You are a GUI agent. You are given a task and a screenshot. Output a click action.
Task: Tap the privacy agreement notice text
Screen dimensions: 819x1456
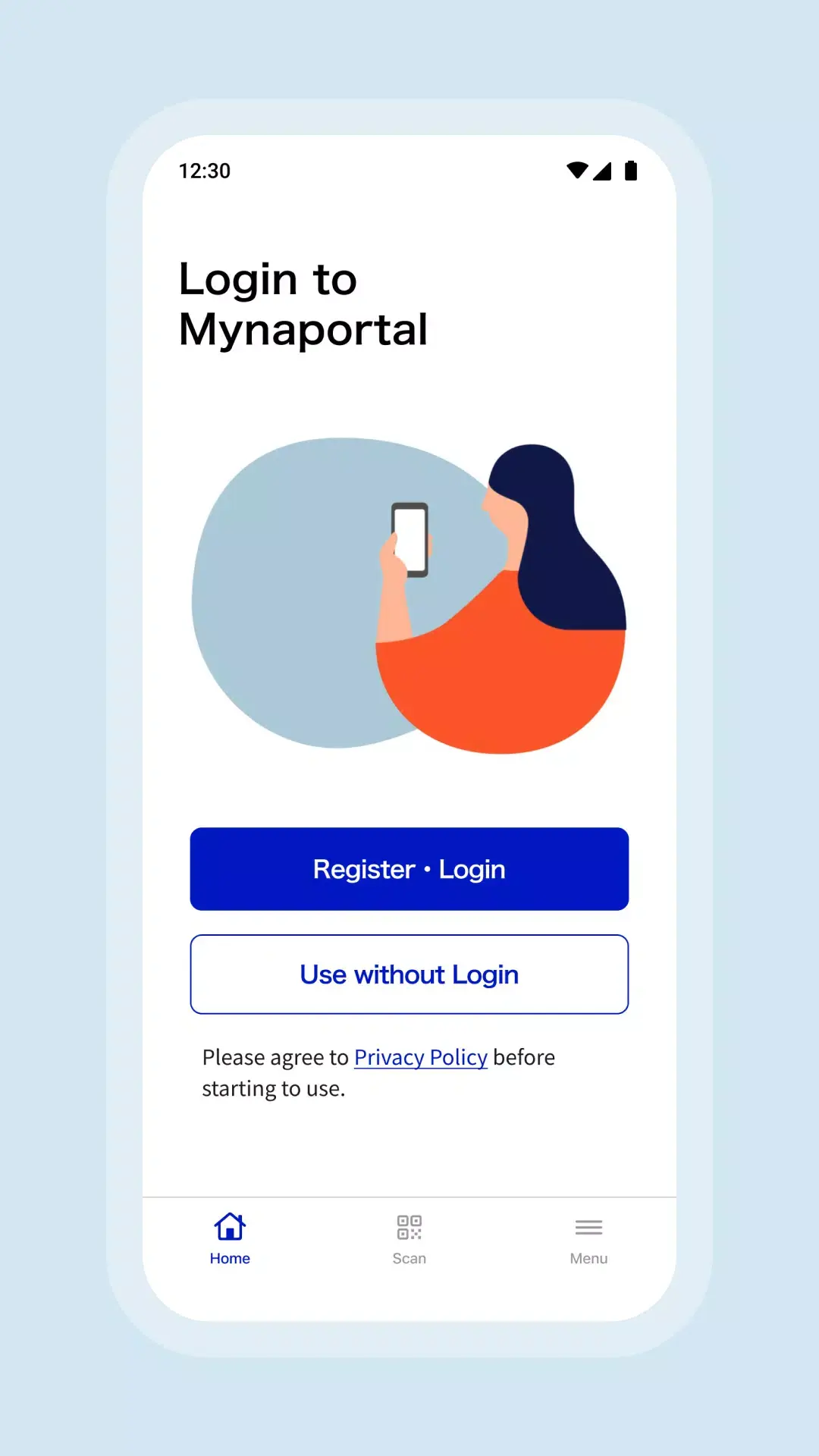tap(378, 1072)
